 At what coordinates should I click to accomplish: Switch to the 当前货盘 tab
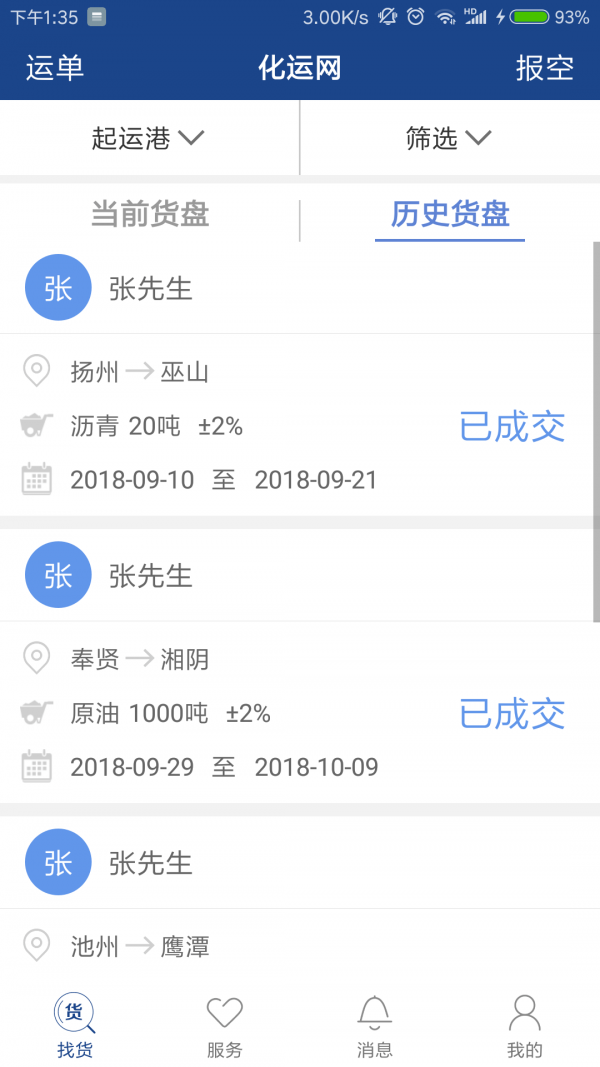point(150,214)
